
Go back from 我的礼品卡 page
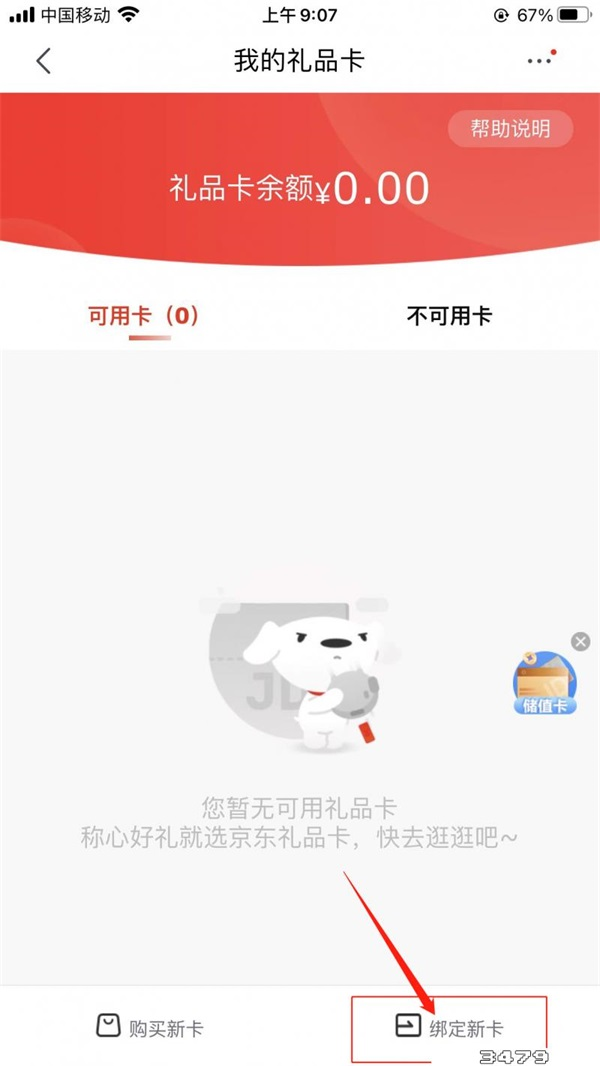[x=43, y=61]
